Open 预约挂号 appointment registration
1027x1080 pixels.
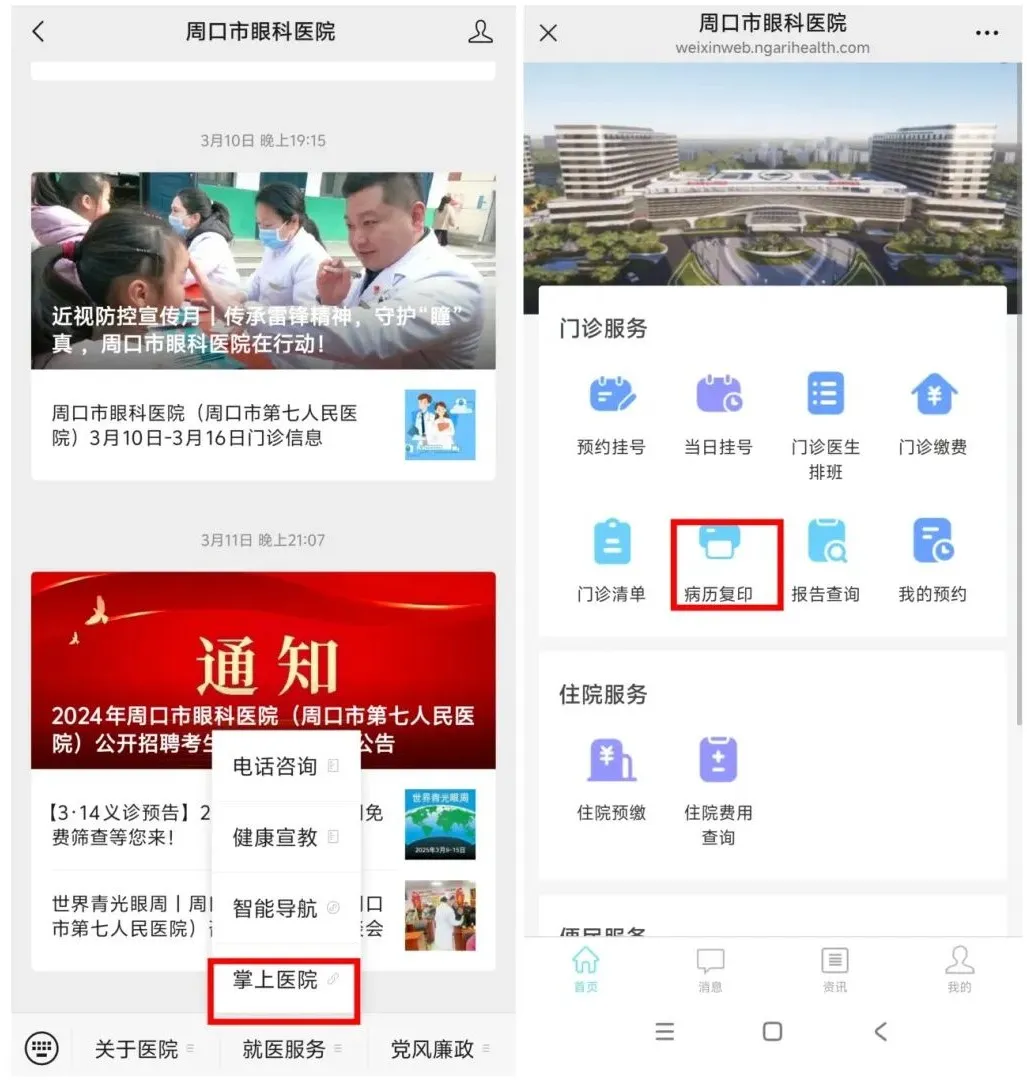pos(611,413)
